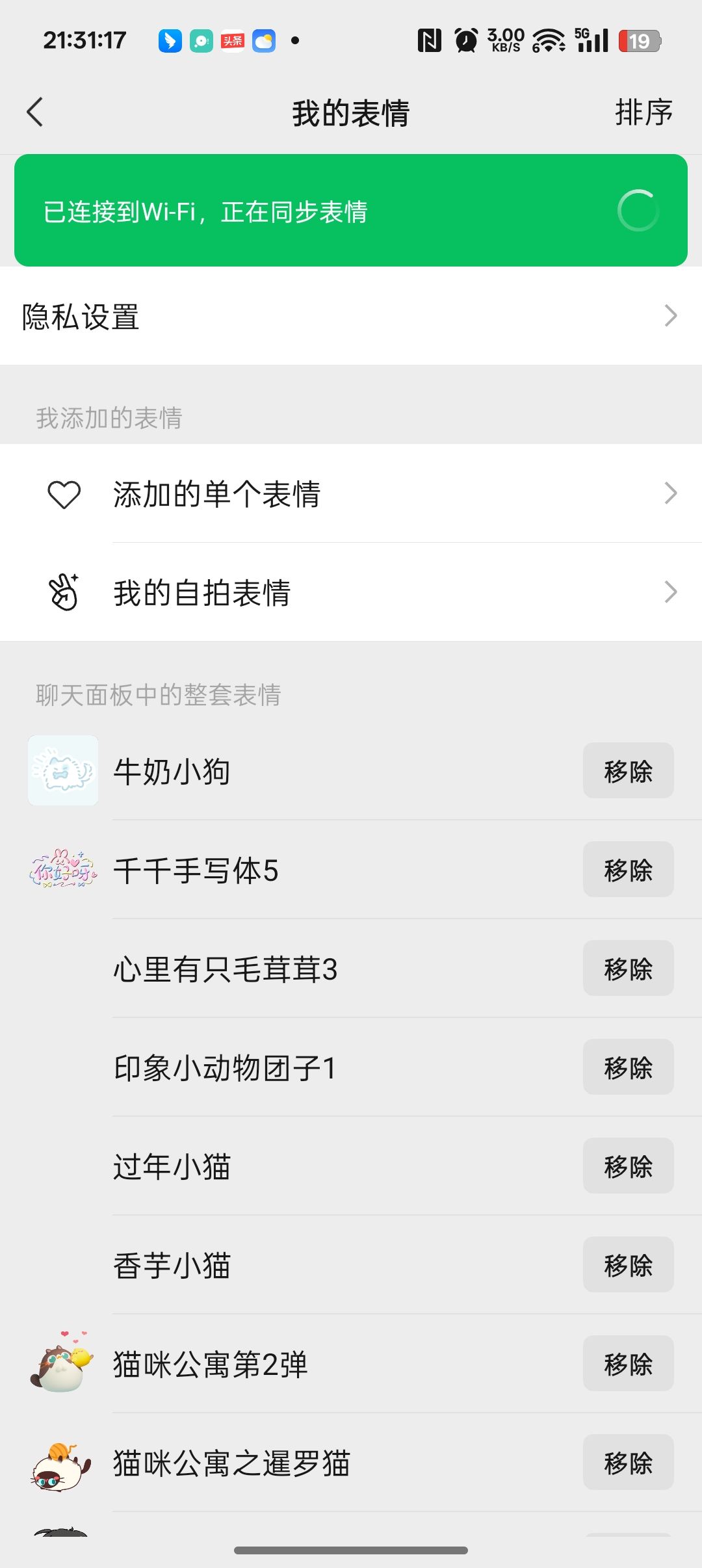Remove the 过年小猫 sticker pack

click(628, 1166)
